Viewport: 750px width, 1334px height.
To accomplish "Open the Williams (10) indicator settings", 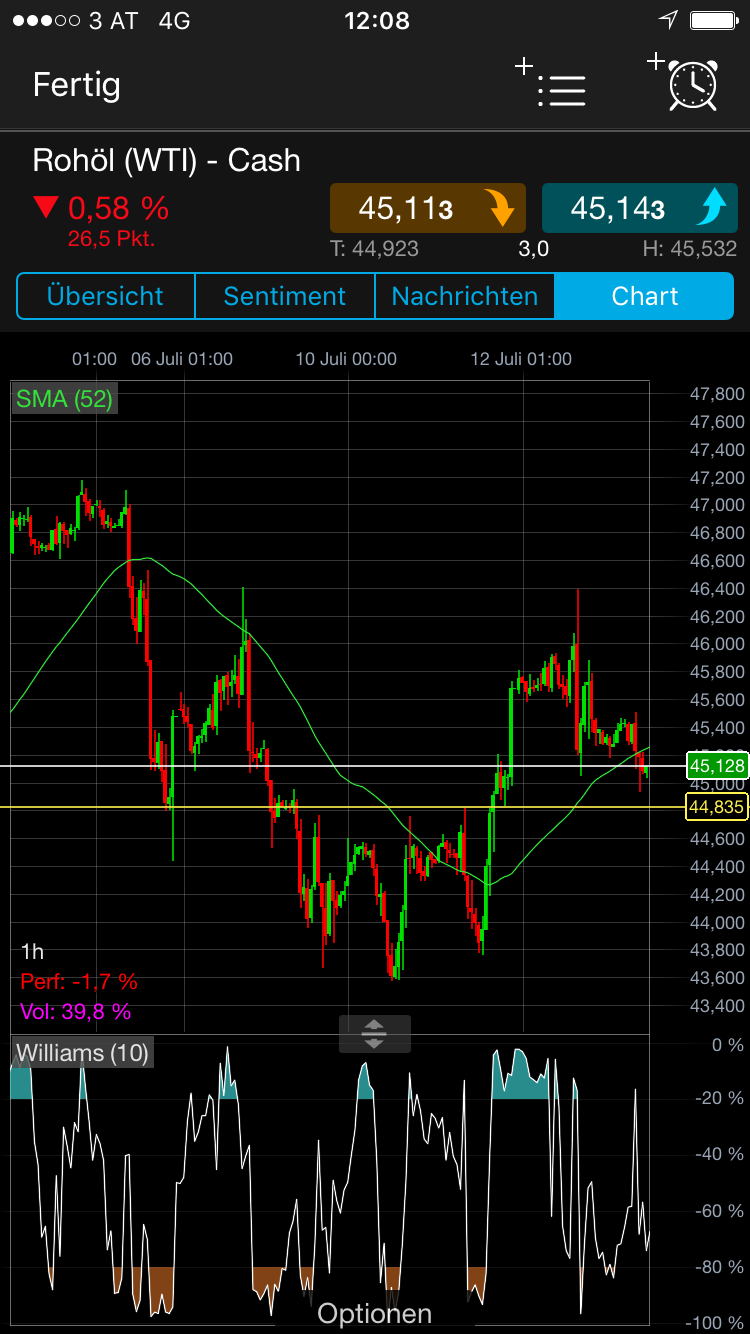I will tap(82, 1052).
